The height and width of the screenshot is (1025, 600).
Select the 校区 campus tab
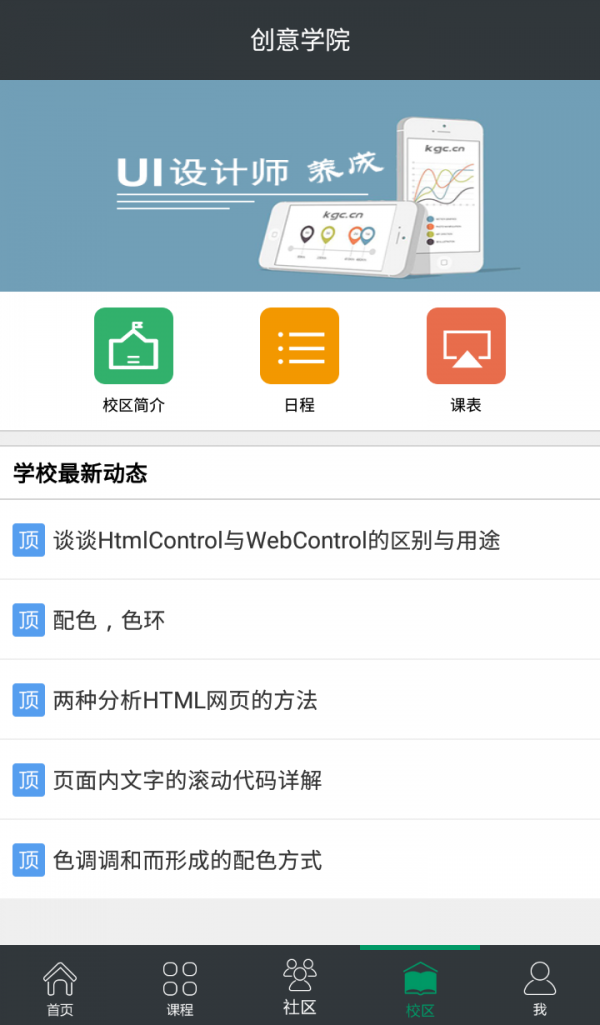coord(420,987)
